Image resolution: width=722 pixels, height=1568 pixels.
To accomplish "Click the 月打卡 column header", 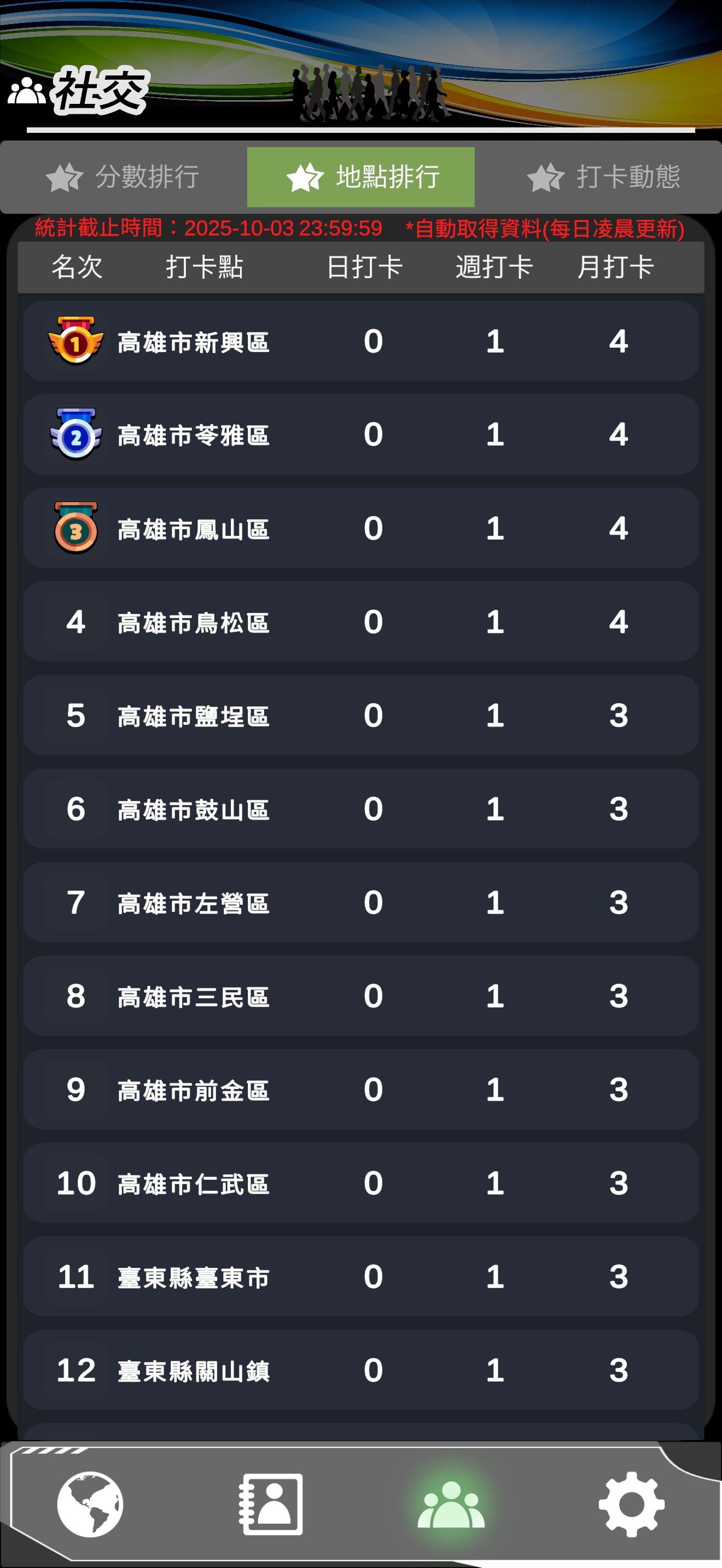I will (616, 267).
